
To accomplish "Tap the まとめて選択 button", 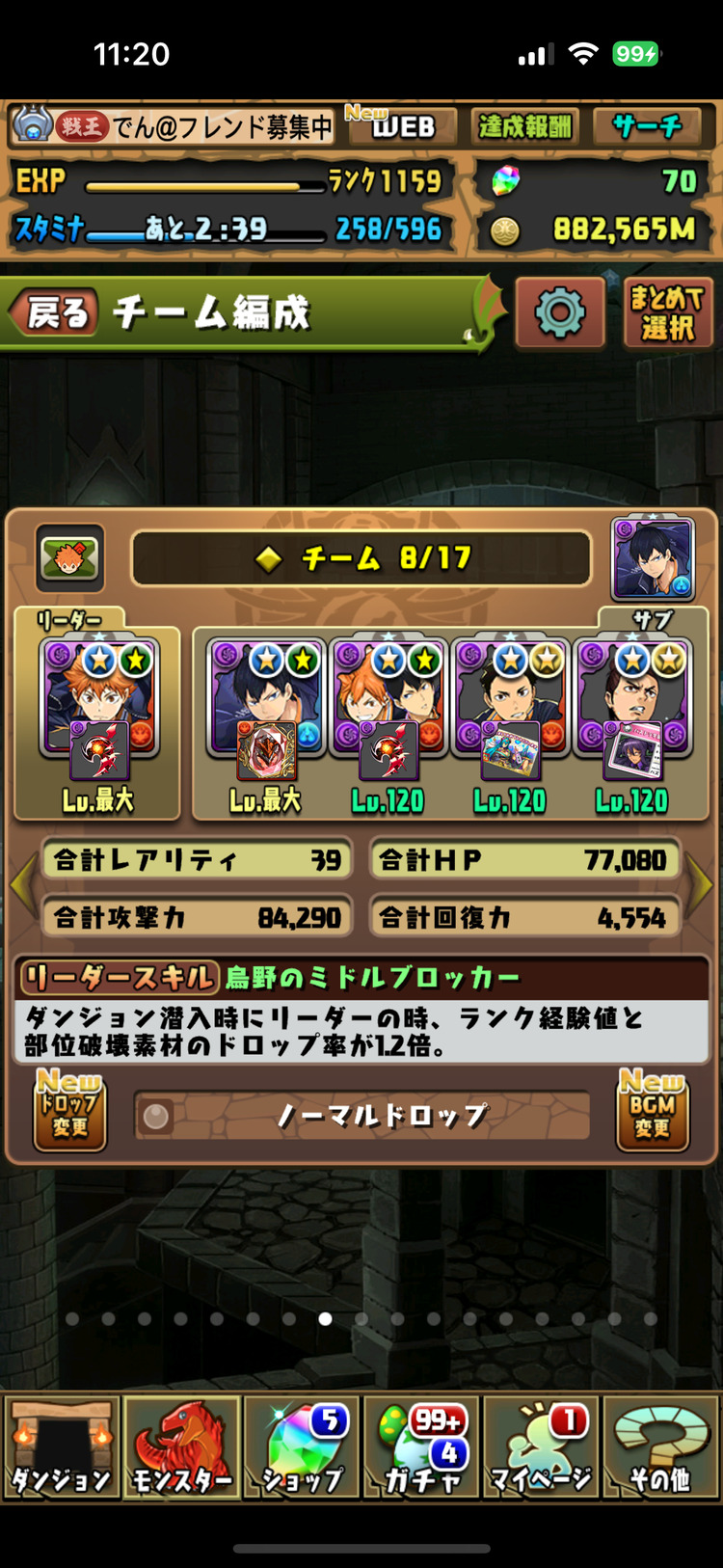I will (668, 313).
